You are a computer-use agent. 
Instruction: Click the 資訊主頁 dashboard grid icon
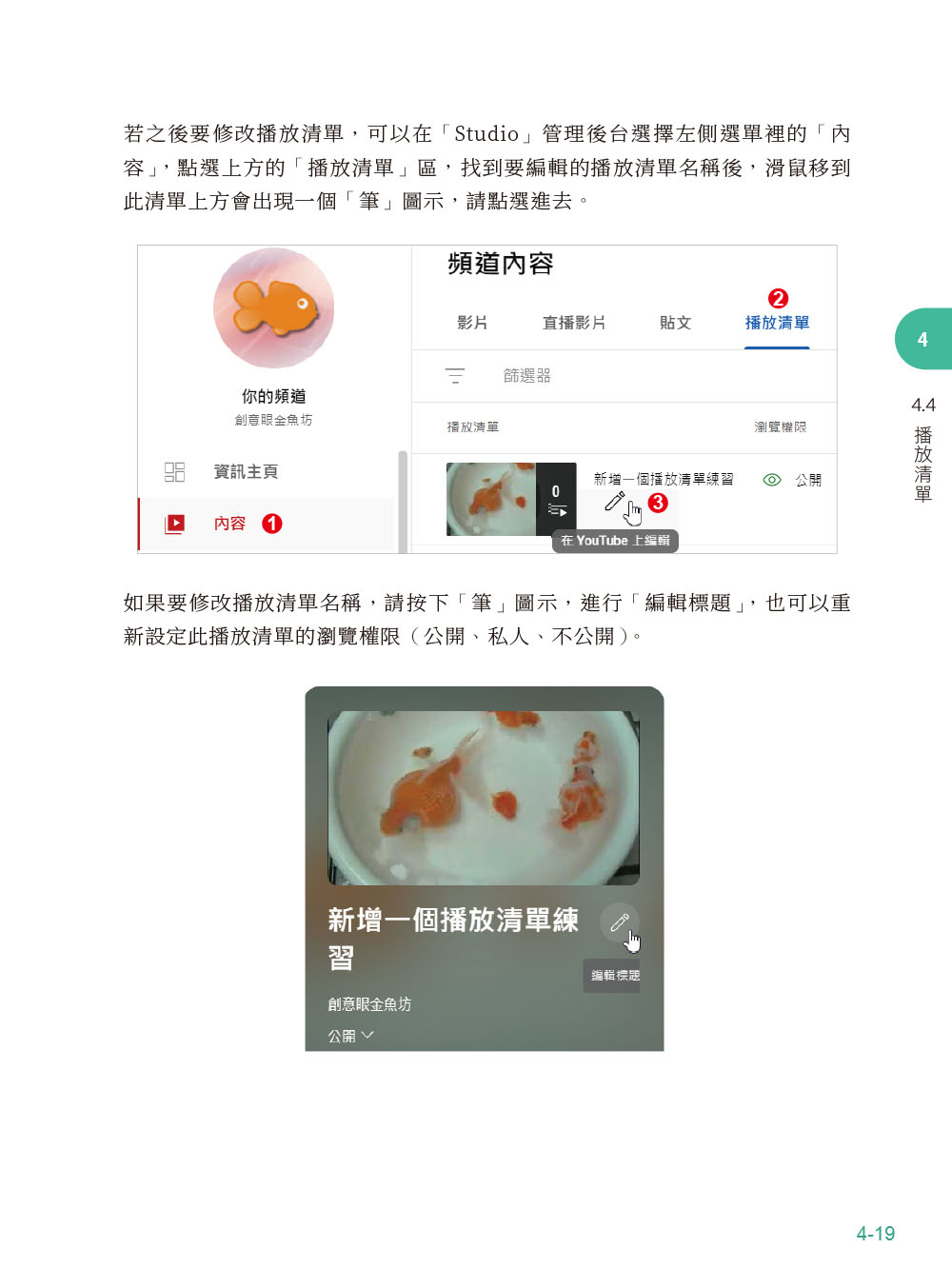click(173, 471)
